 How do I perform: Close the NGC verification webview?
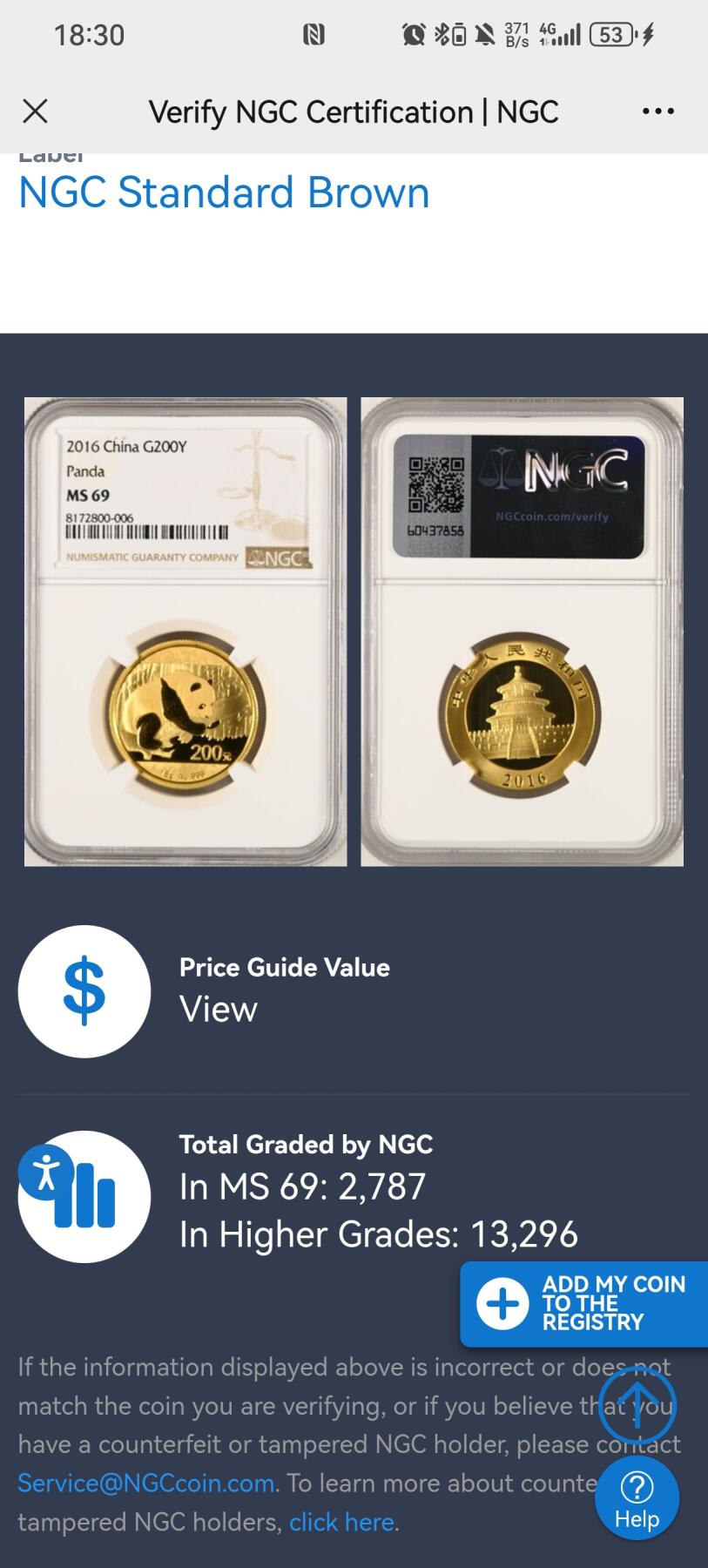35,112
